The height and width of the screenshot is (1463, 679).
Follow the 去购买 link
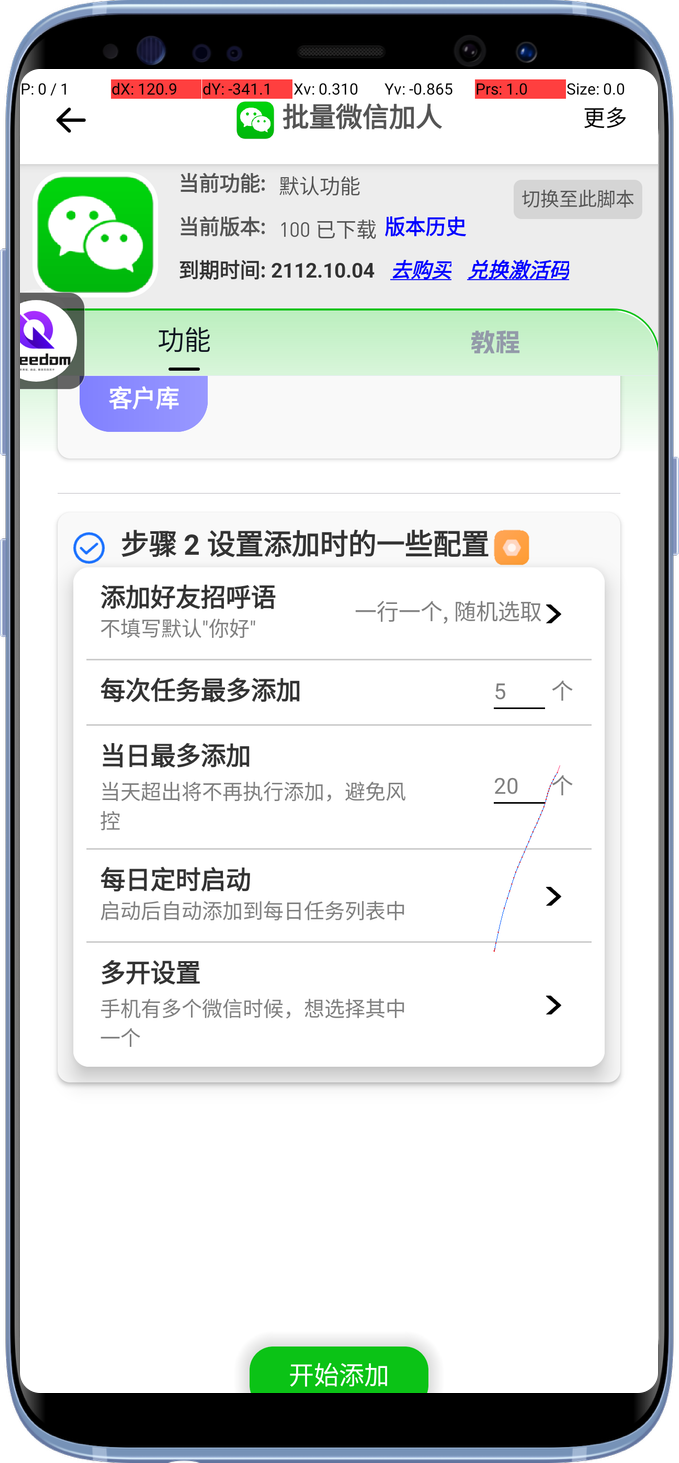420,270
